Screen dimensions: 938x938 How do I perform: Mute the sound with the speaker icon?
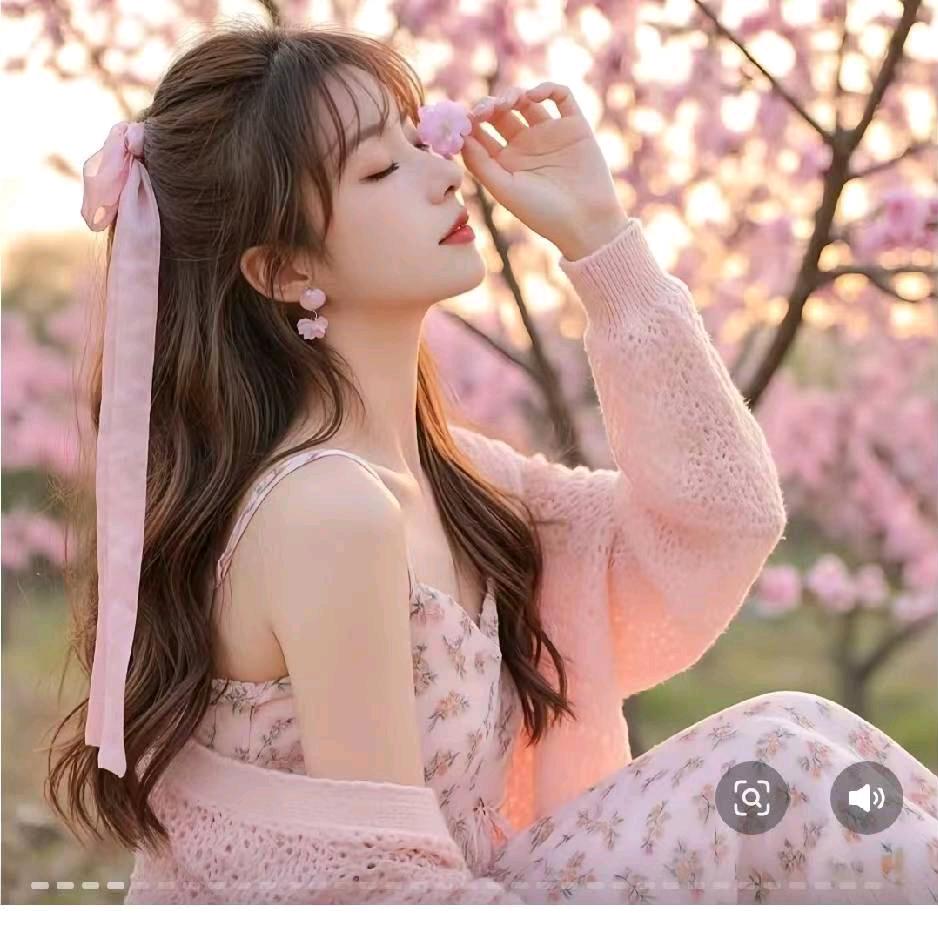point(866,797)
